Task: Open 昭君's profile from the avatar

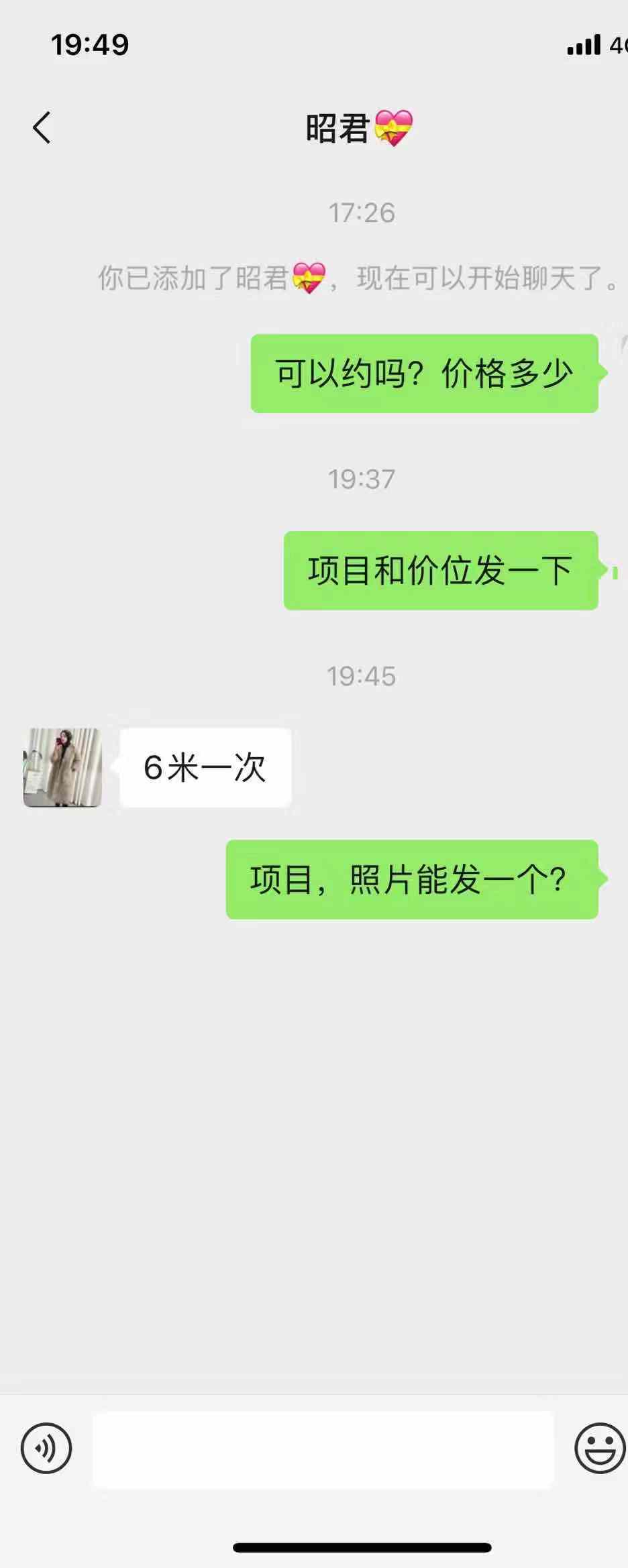Action: 63,767
